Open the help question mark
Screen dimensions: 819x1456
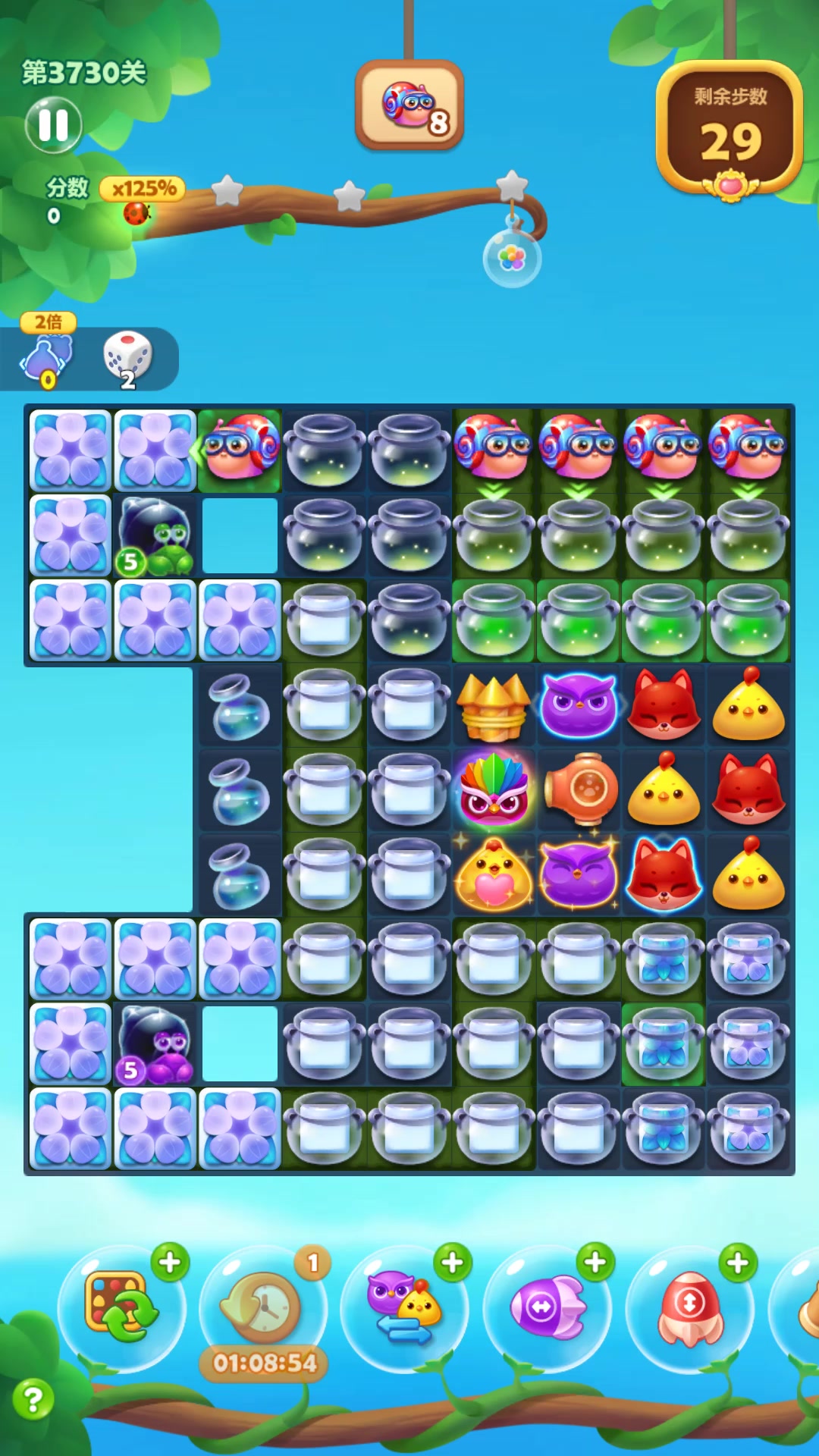[x=33, y=1399]
